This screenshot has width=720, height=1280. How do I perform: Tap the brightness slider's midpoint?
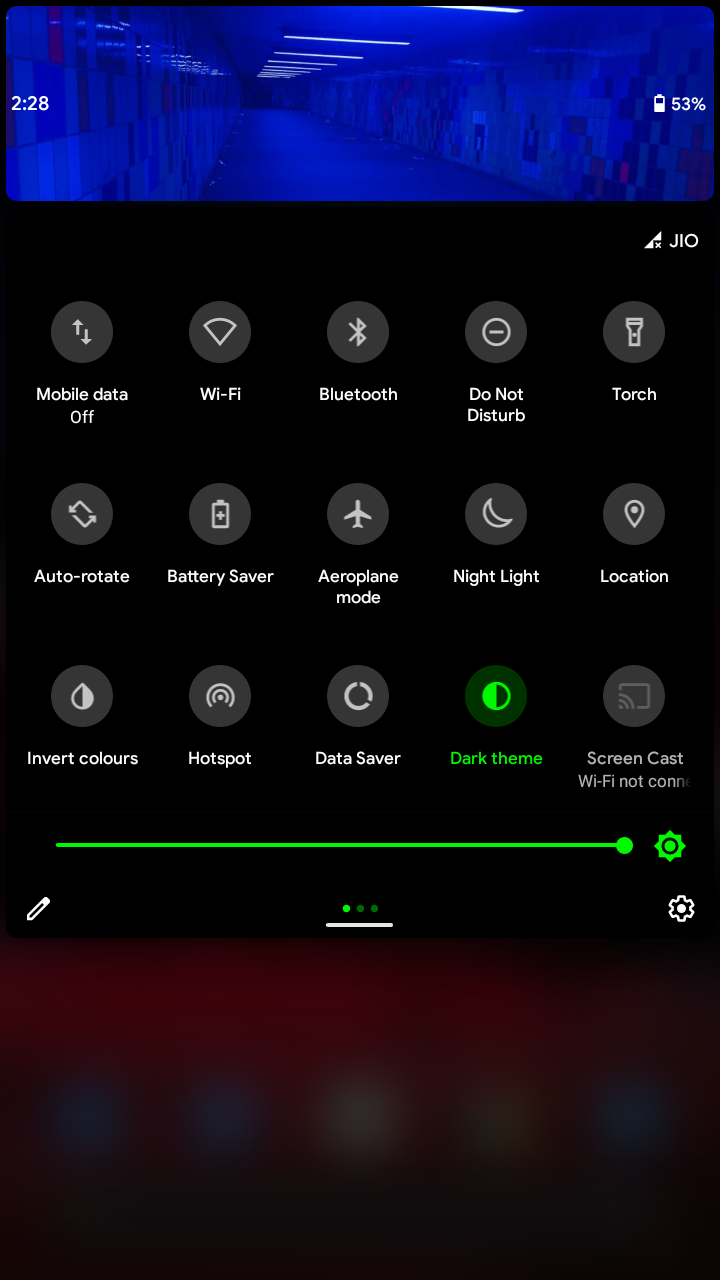click(x=340, y=846)
